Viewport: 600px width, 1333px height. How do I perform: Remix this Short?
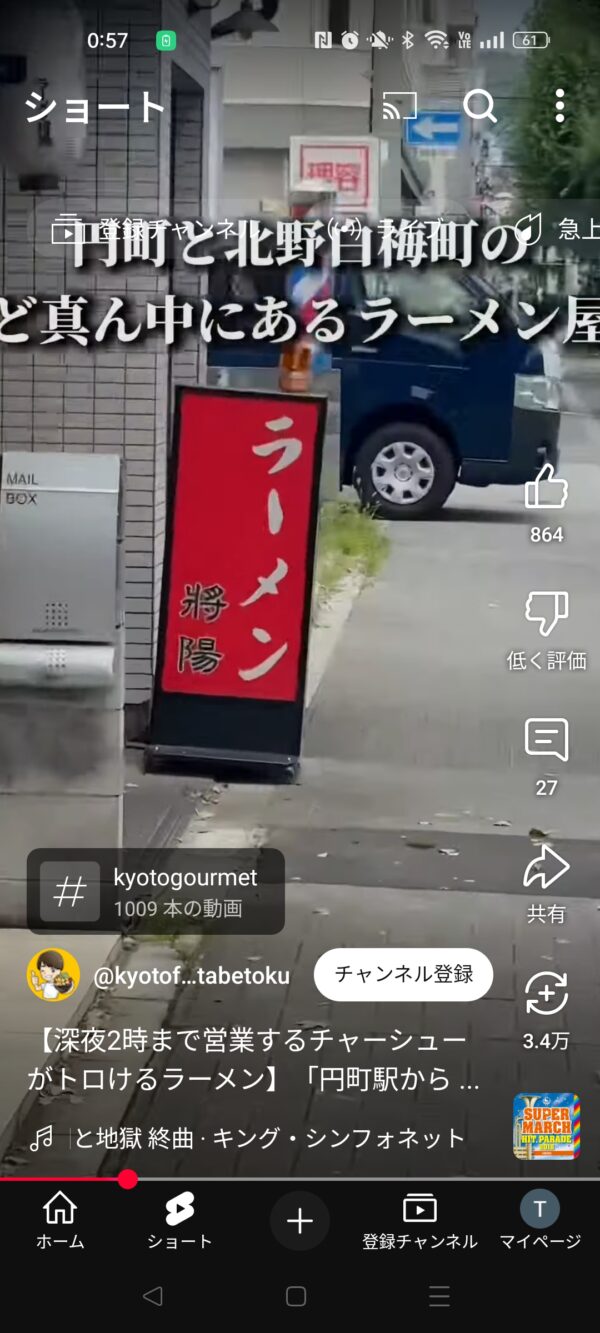point(546,995)
